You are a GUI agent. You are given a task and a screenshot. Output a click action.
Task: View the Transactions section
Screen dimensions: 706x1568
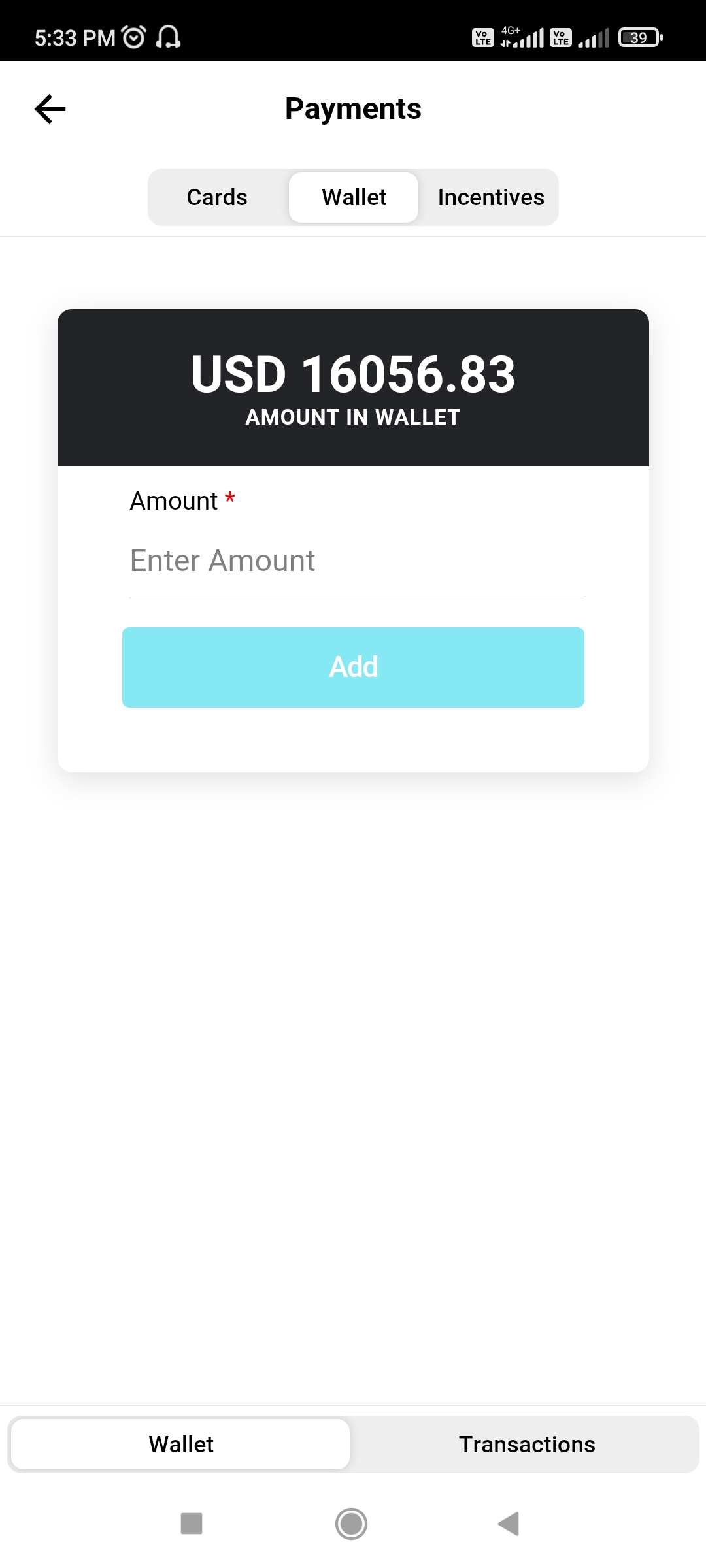526,1445
